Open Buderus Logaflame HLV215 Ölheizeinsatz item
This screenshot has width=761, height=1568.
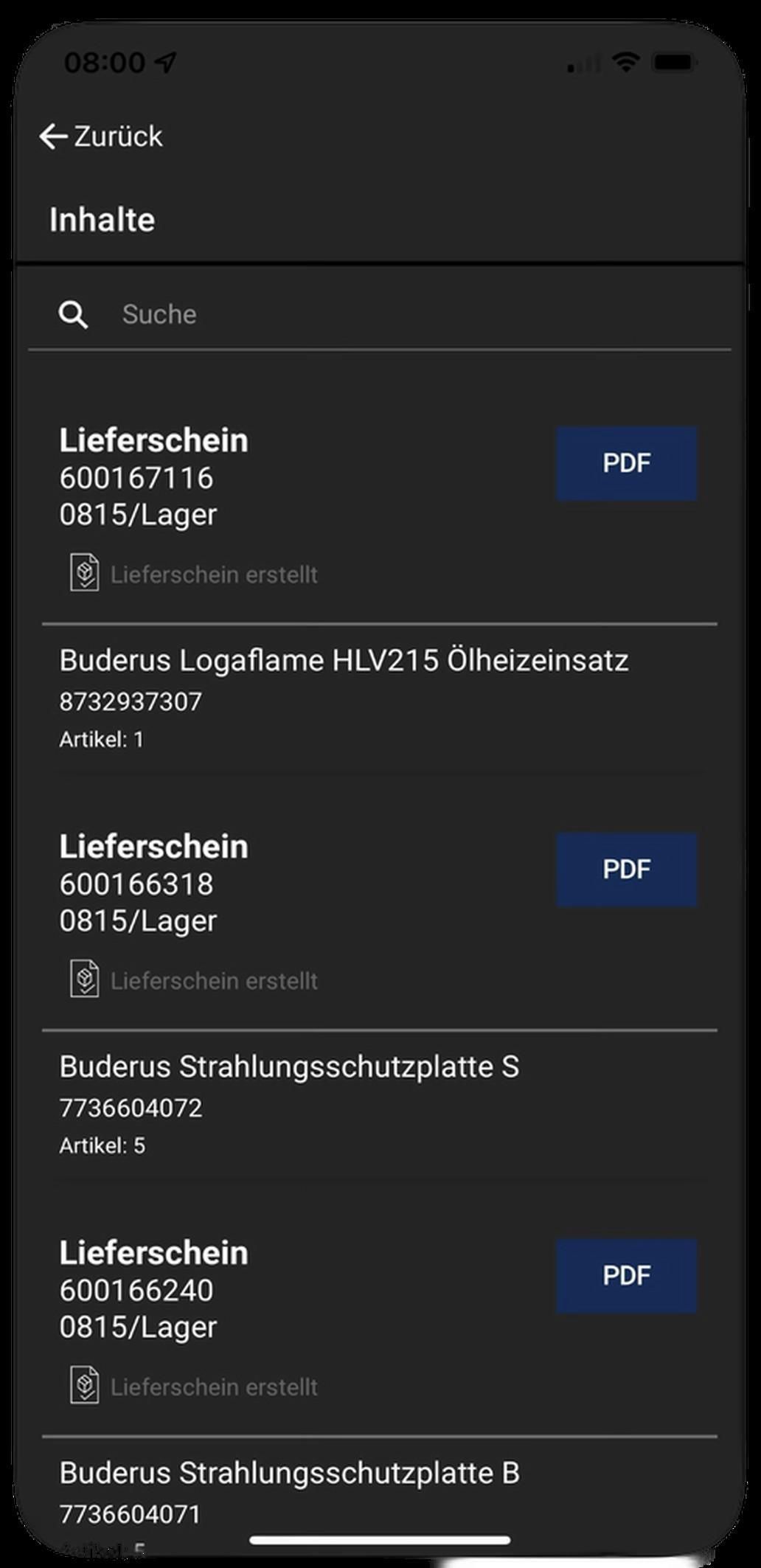(x=380, y=698)
